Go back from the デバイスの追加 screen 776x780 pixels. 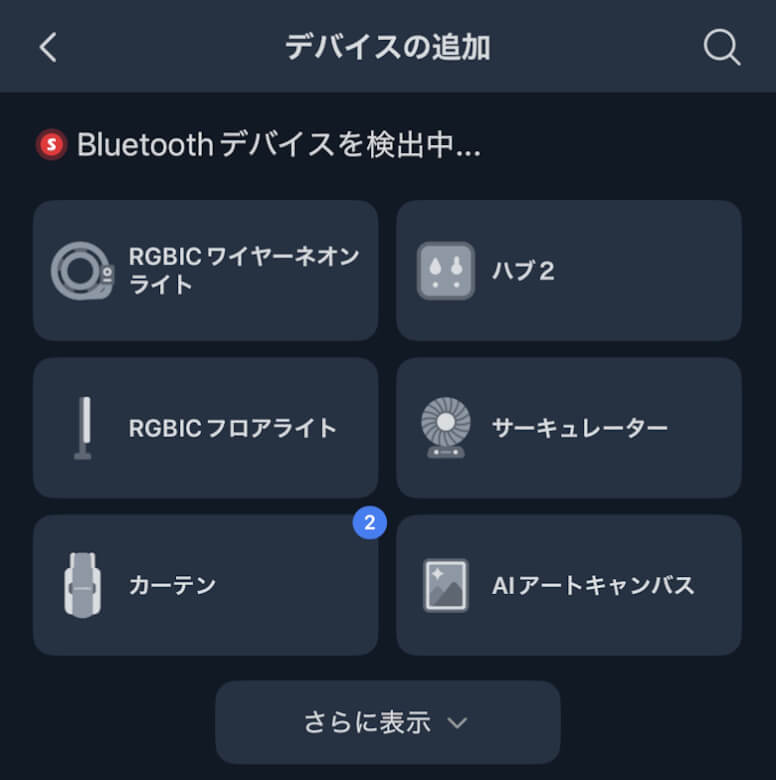tap(48, 47)
